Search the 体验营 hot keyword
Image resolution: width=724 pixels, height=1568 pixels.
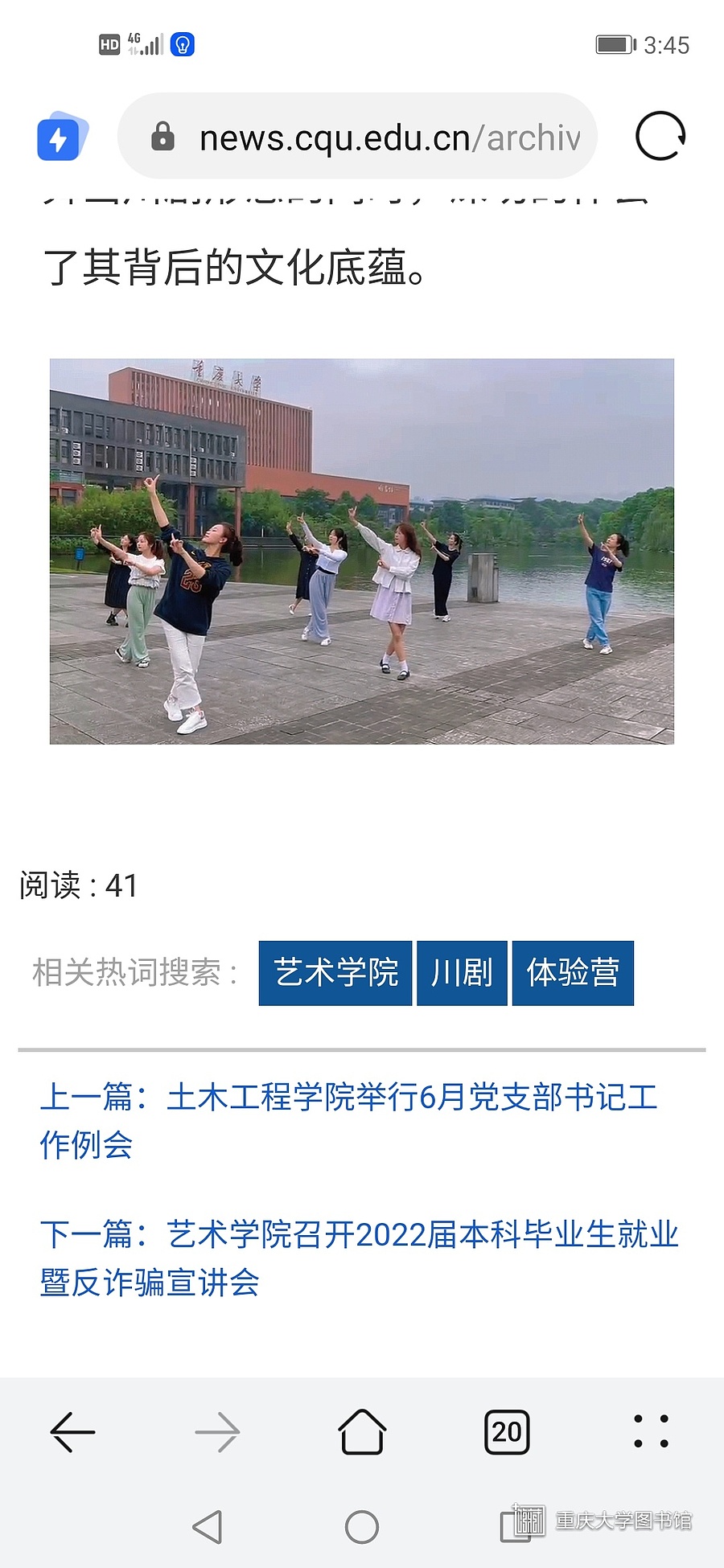(x=573, y=973)
